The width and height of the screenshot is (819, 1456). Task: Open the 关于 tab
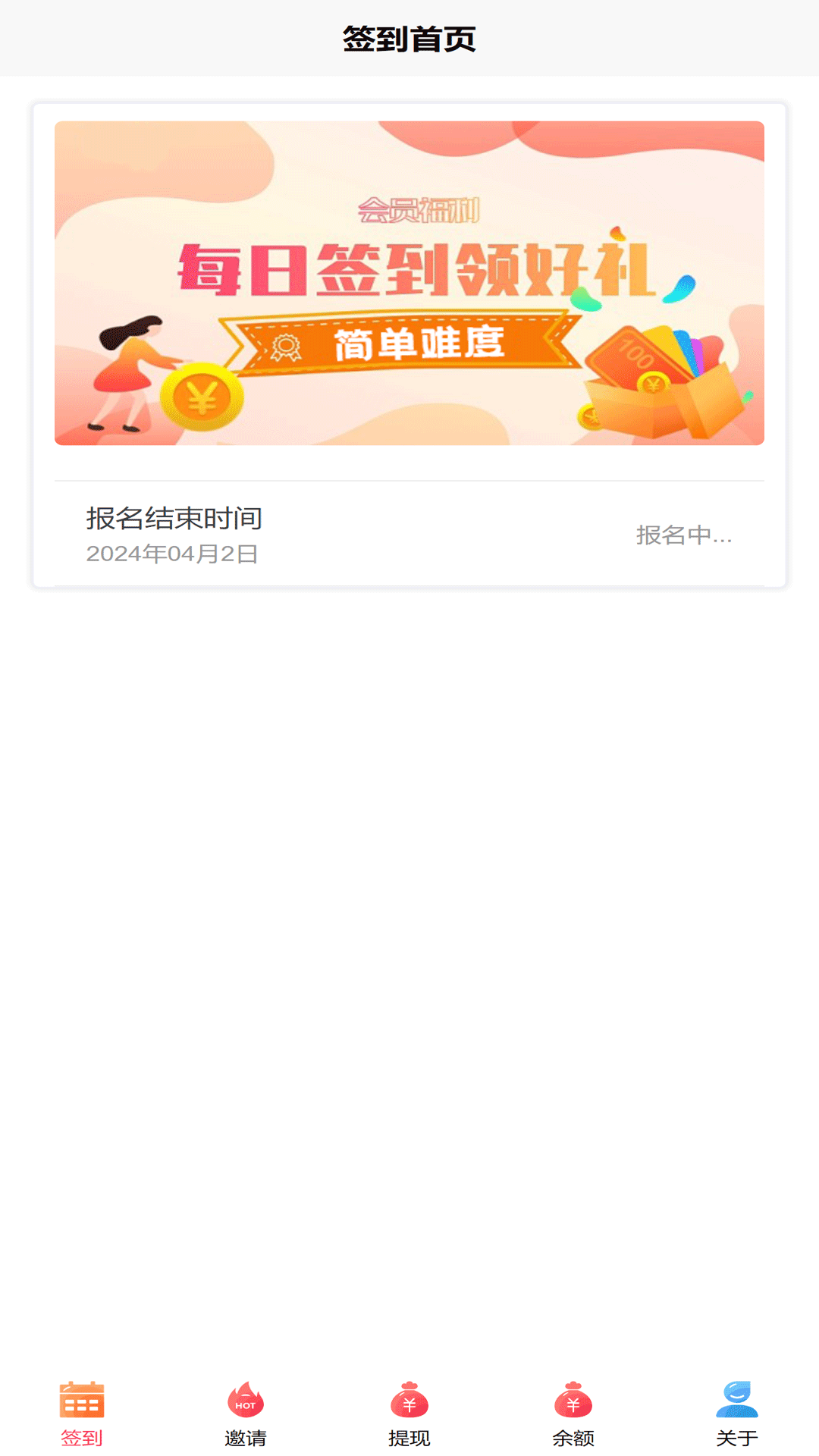[737, 1414]
